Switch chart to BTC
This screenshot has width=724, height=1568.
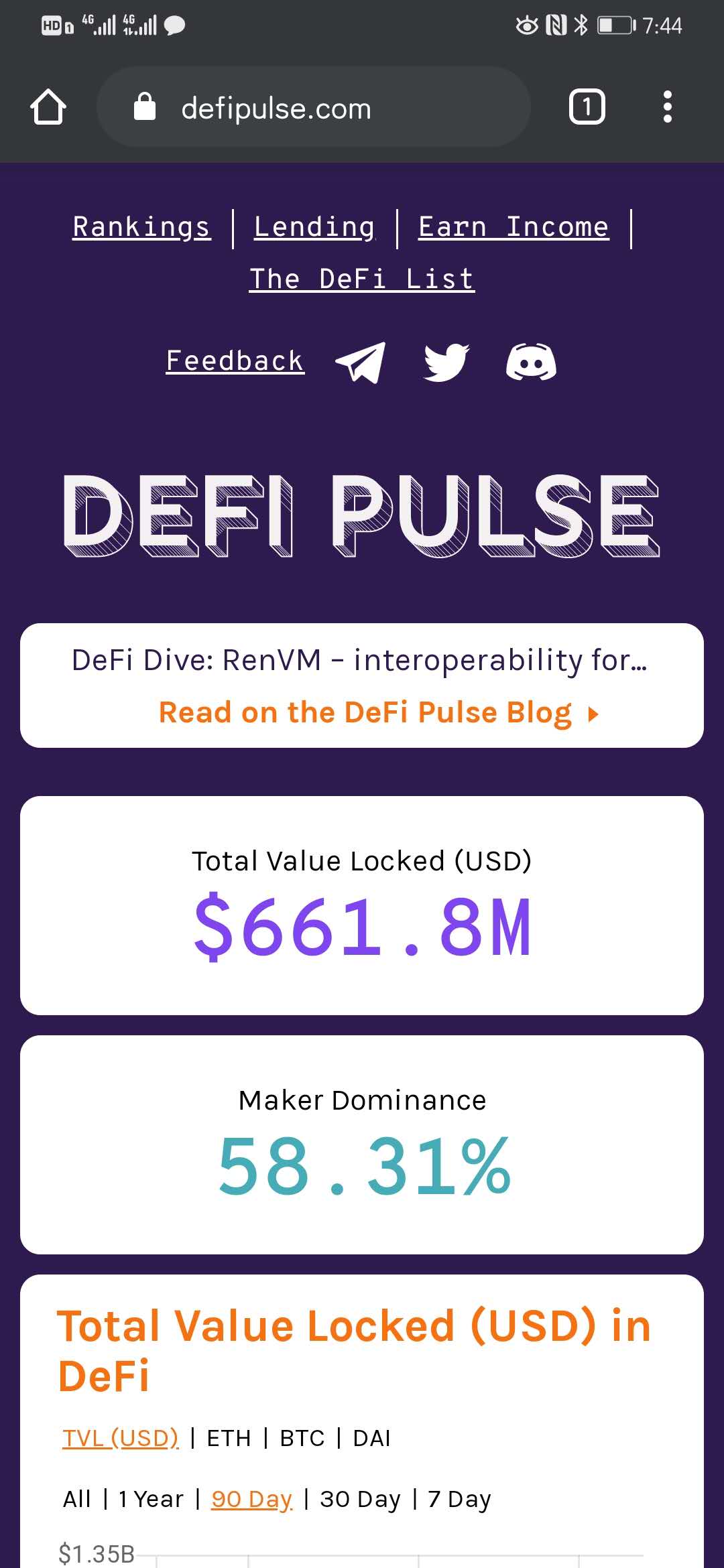point(302,1438)
